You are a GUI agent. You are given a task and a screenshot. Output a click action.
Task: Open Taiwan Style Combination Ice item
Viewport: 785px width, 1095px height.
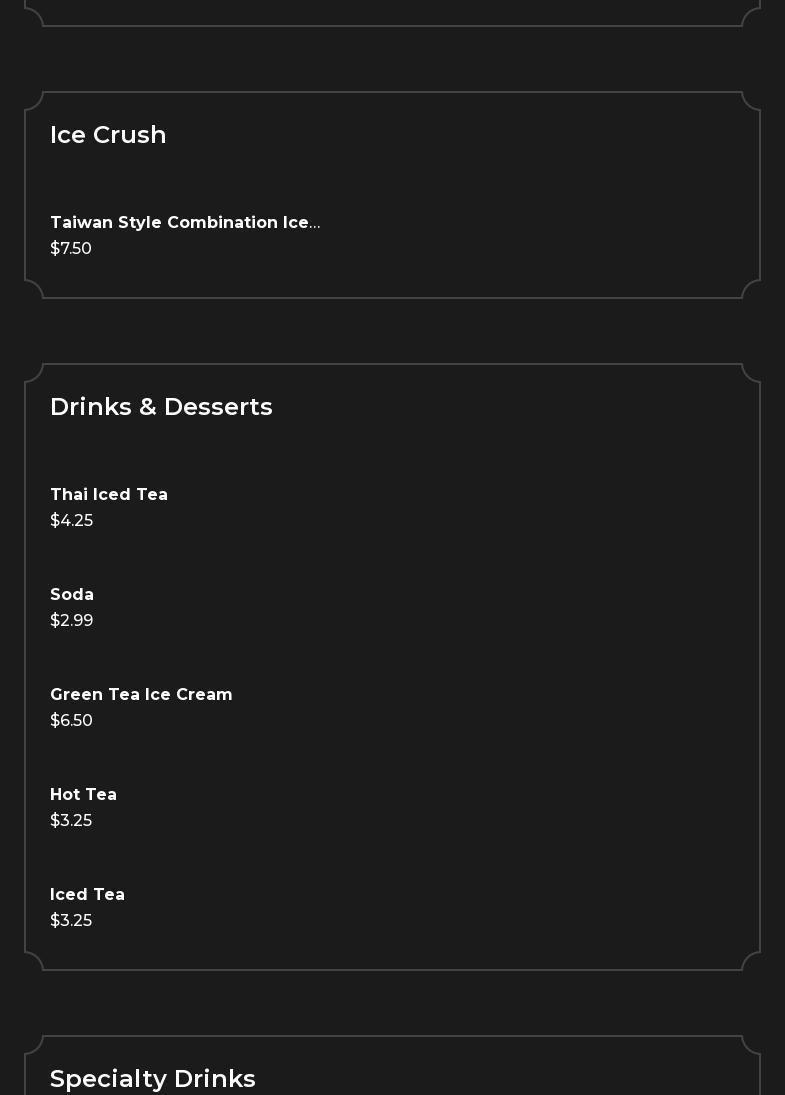tap(185, 223)
